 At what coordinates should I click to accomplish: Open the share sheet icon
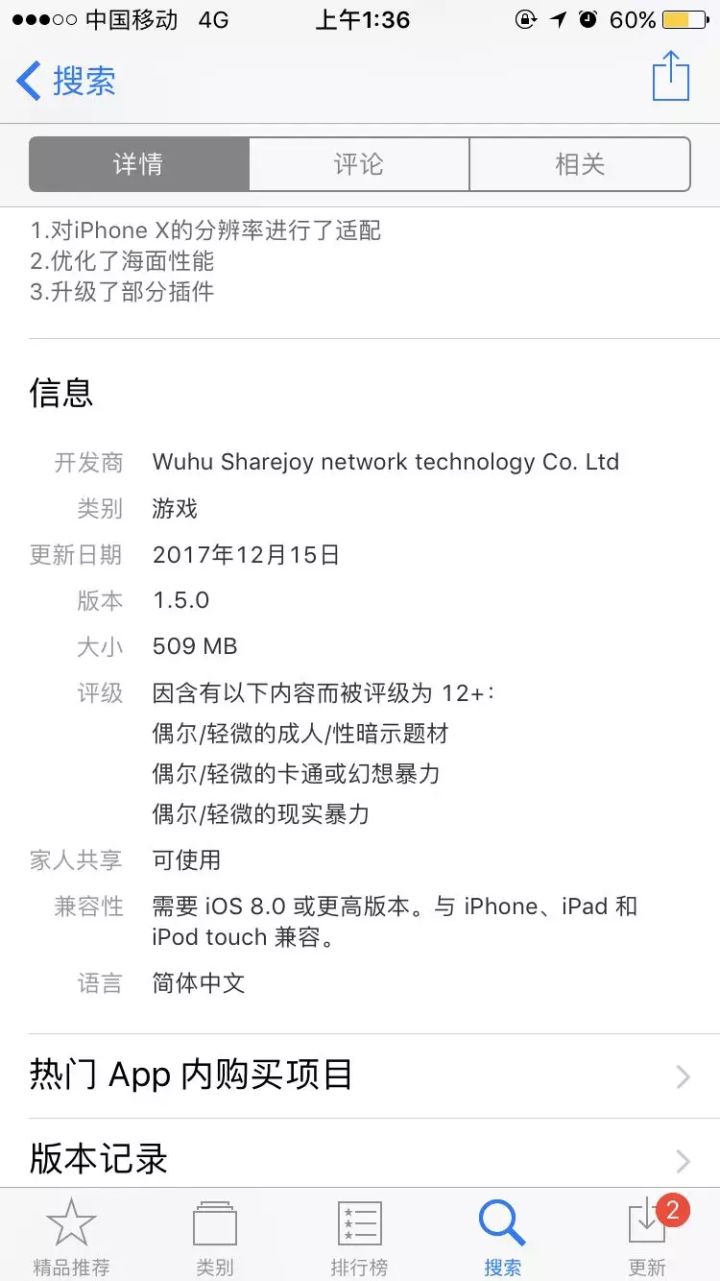click(x=670, y=77)
